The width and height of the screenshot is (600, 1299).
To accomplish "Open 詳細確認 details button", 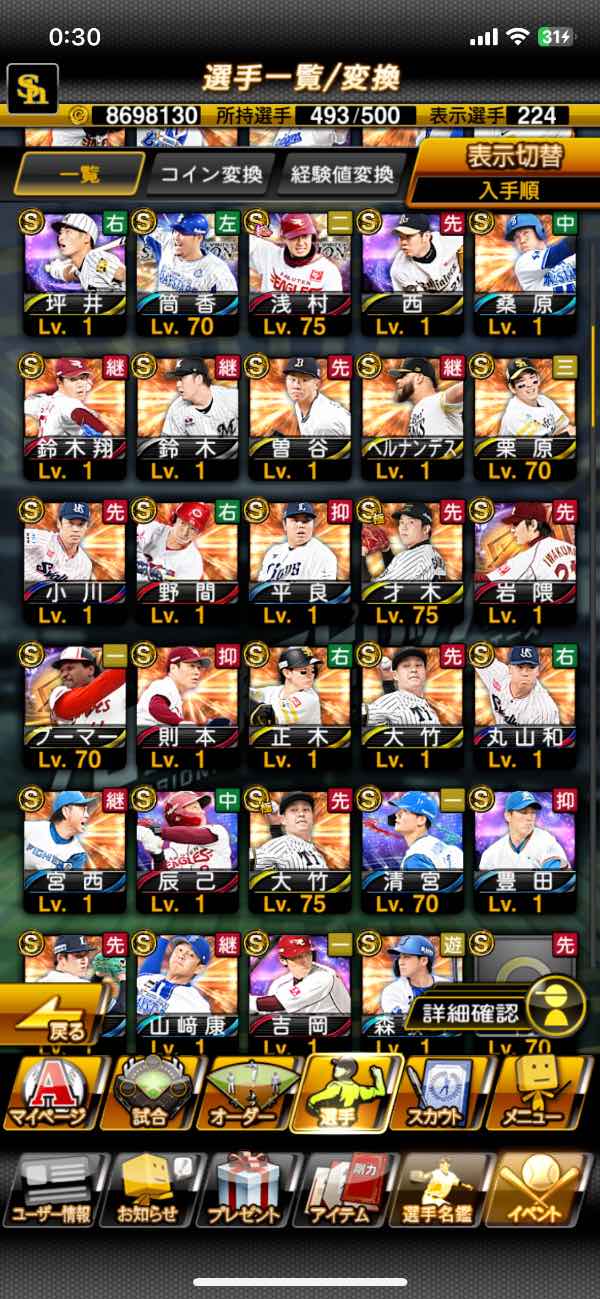I will [496, 1011].
